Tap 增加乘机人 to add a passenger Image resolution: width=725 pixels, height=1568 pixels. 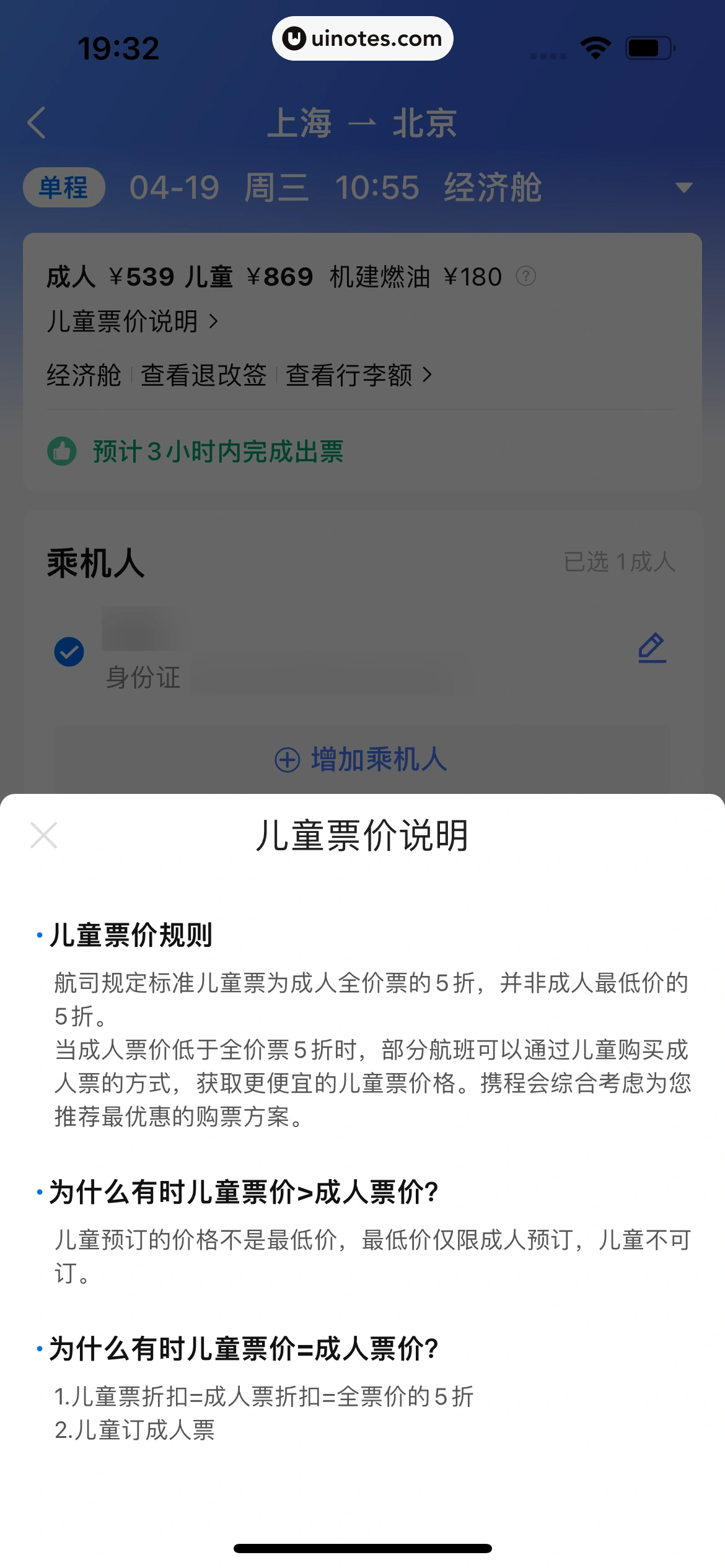(362, 759)
